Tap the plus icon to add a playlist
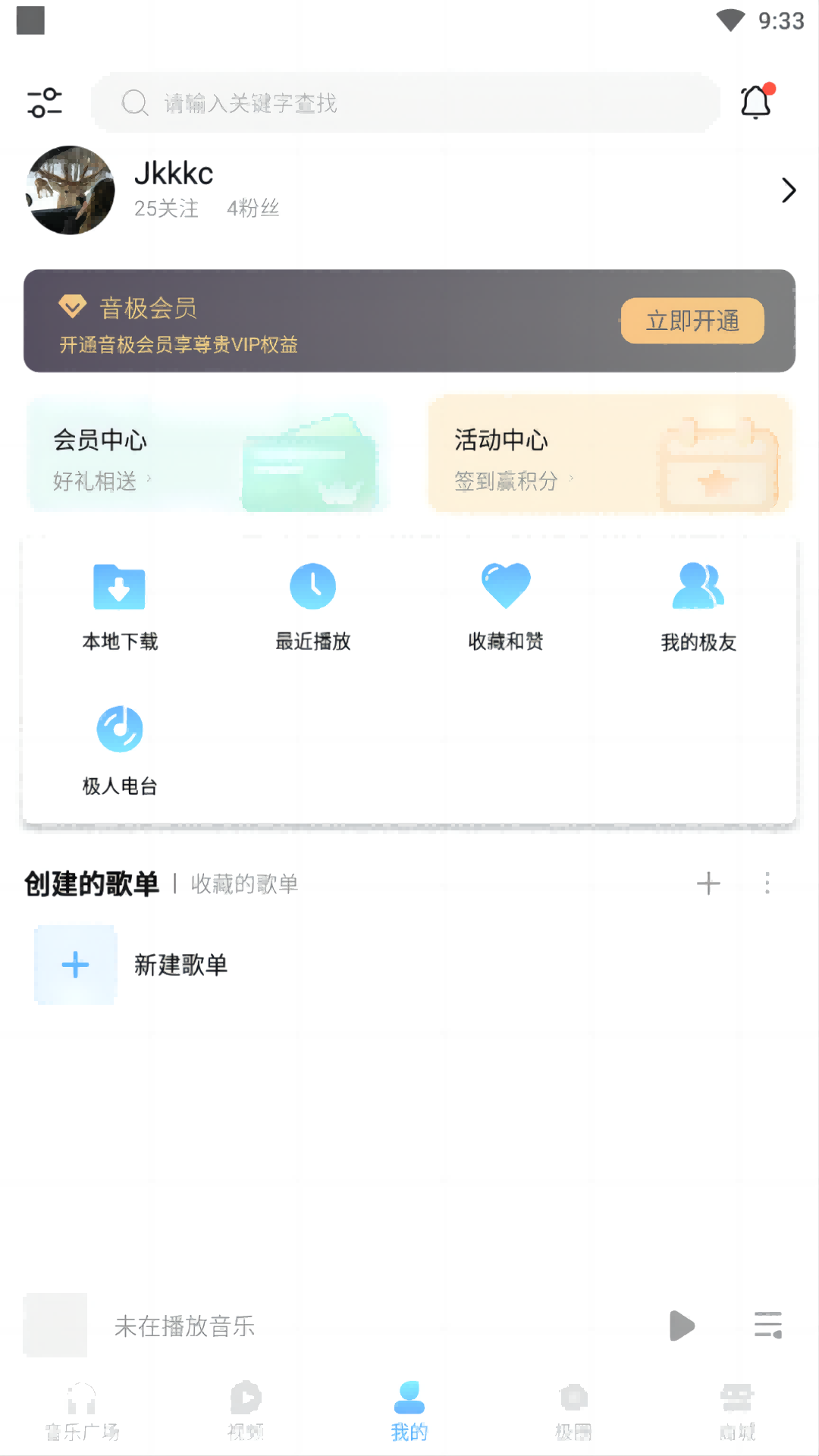 click(x=708, y=883)
